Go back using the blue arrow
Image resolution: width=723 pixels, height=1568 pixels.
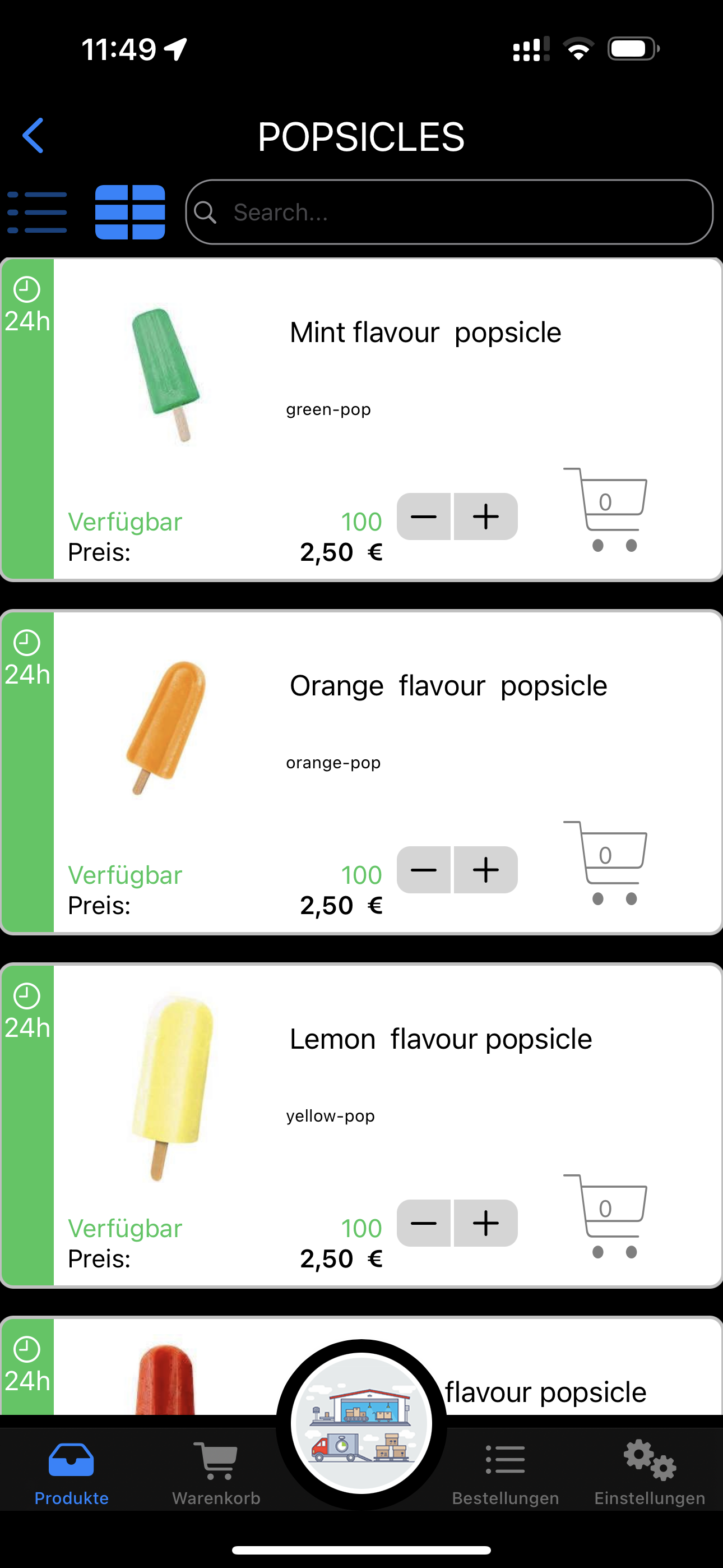coord(34,135)
